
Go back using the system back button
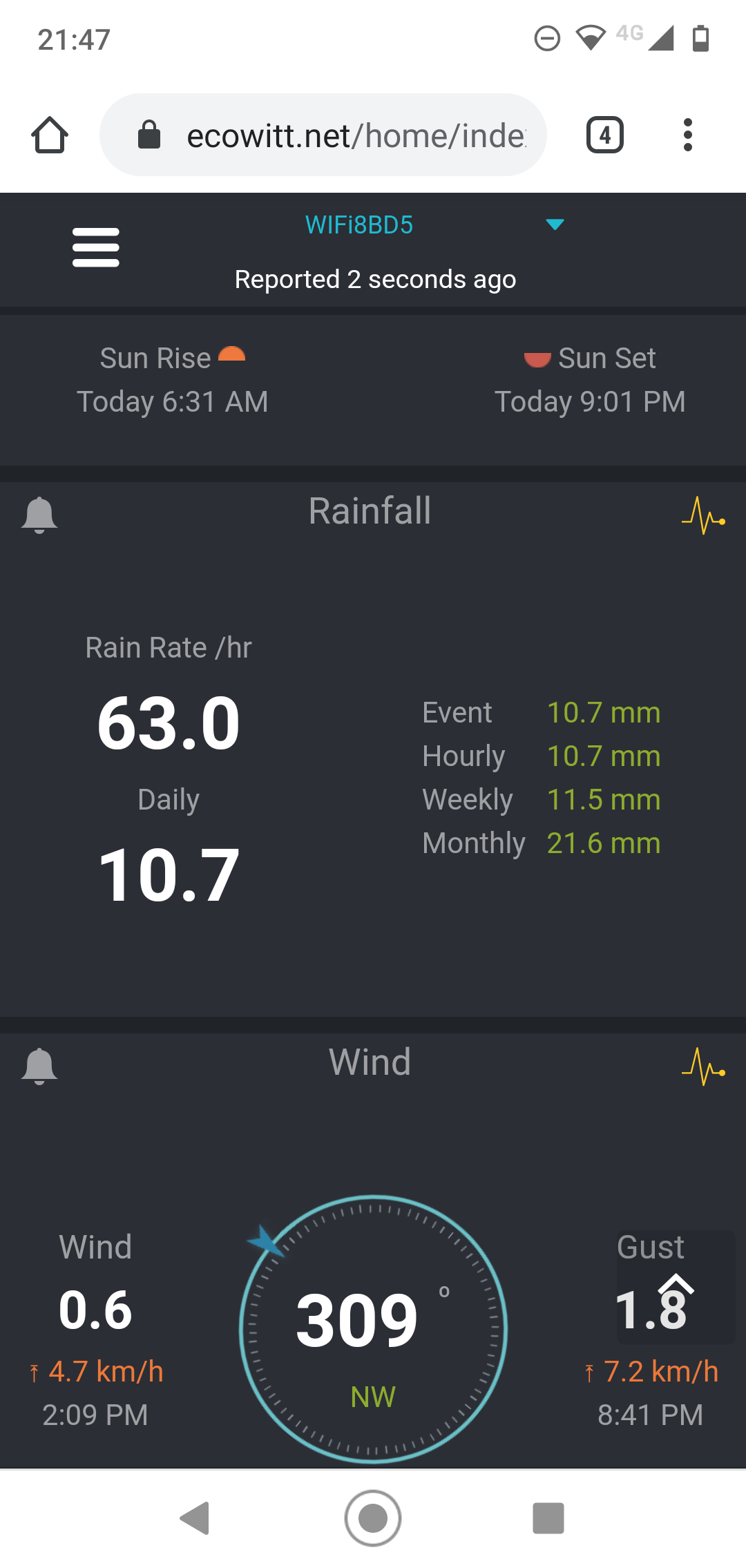click(x=195, y=1518)
